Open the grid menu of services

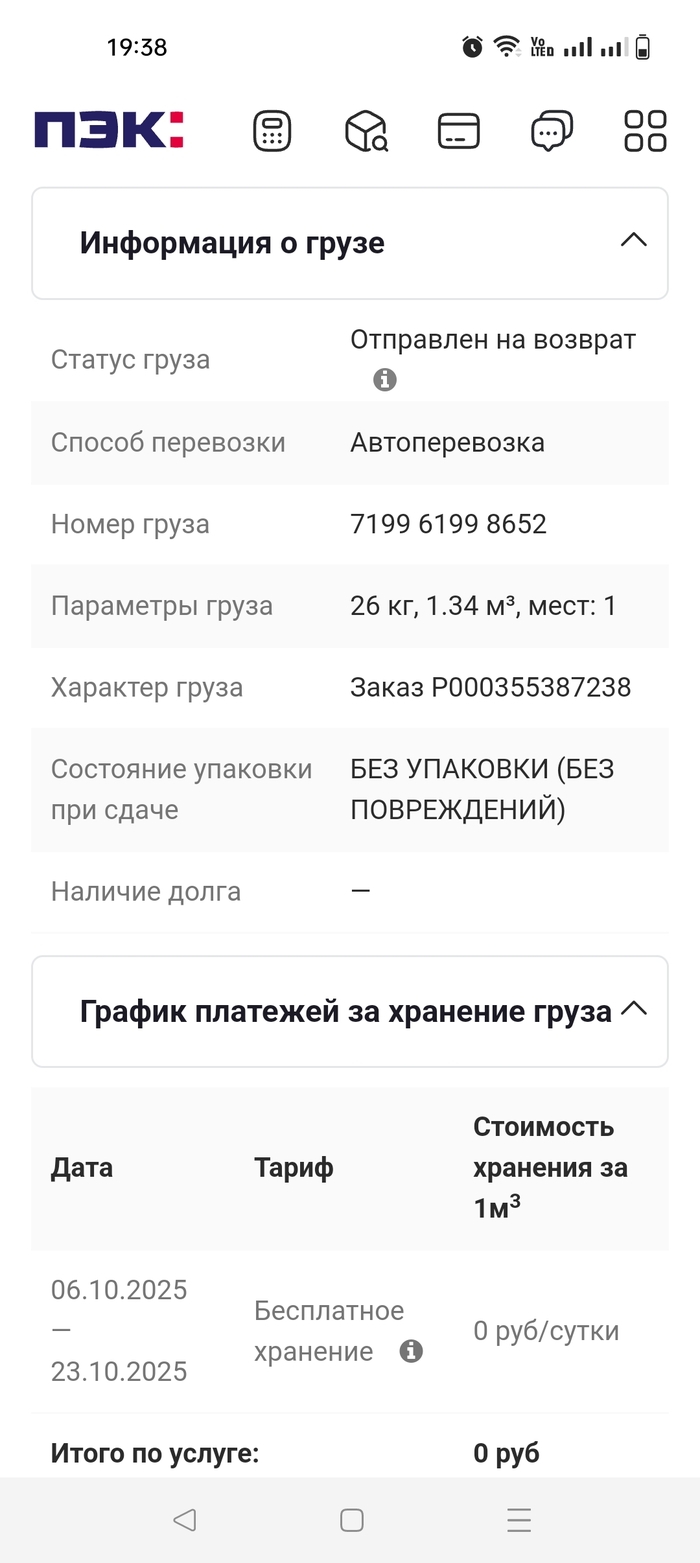(x=645, y=131)
